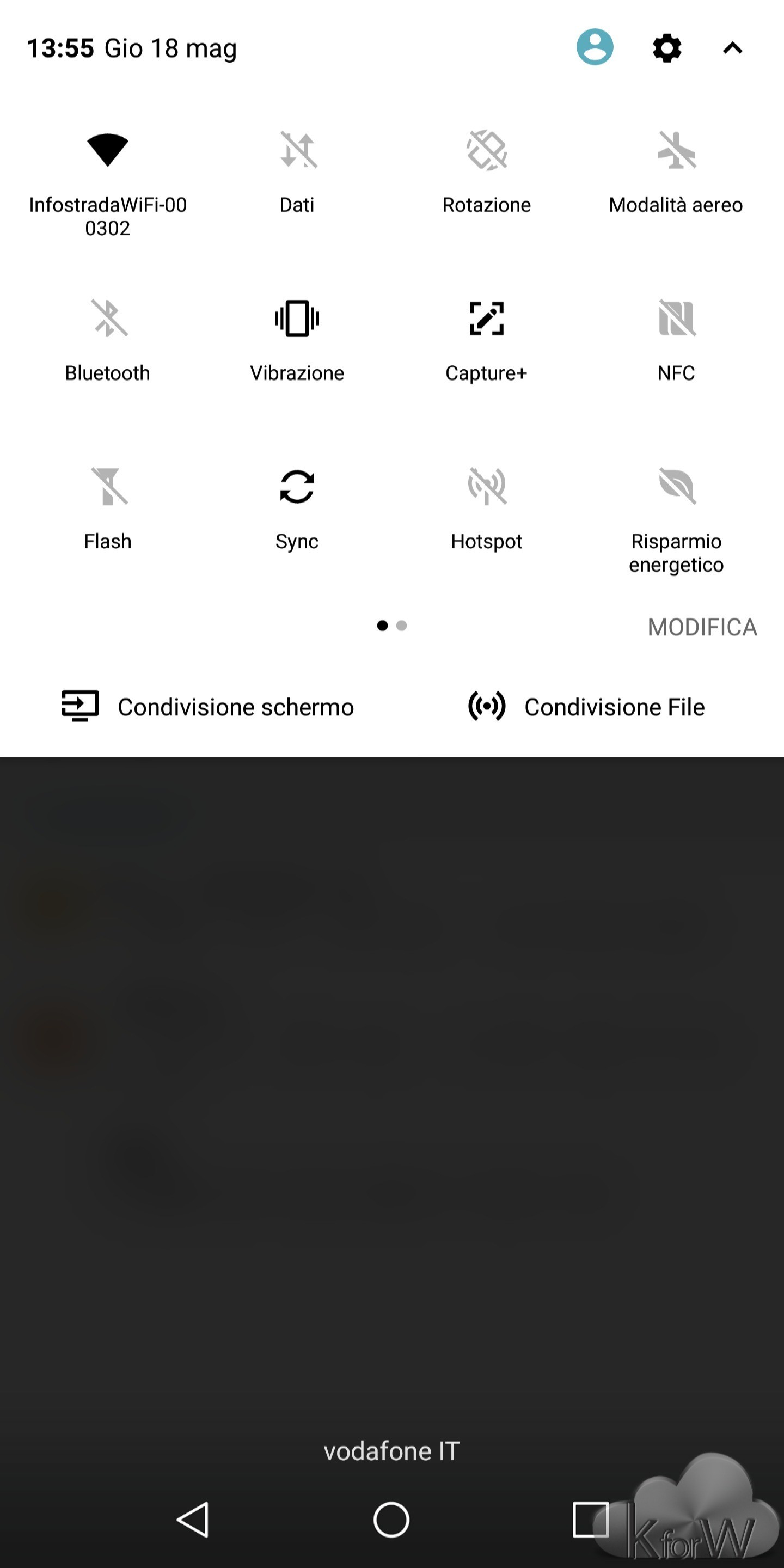Screen dimensions: 784x1568
Task: Turn on Bluetooth
Action: tap(108, 318)
